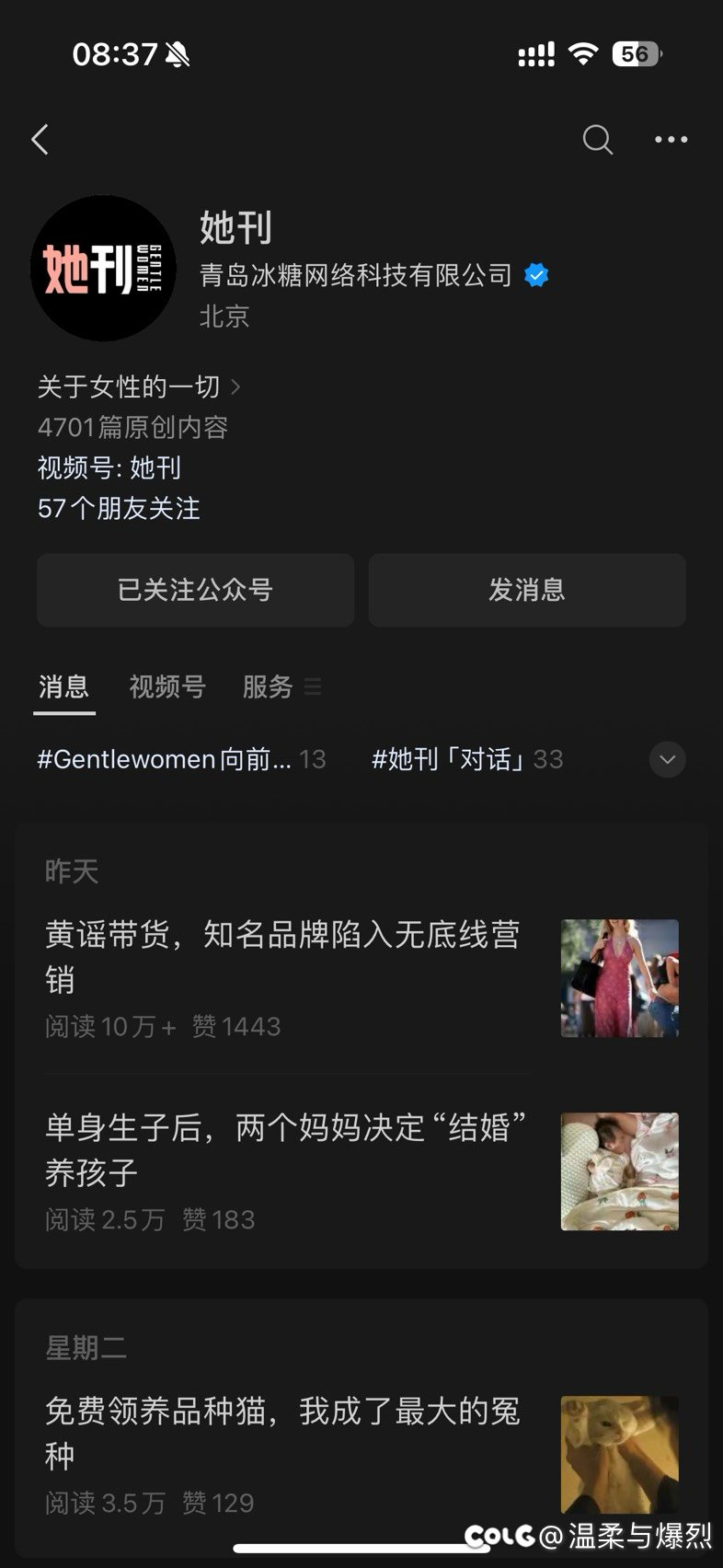Expand the topic tags dropdown arrow
The image size is (723, 1568).
point(668,759)
